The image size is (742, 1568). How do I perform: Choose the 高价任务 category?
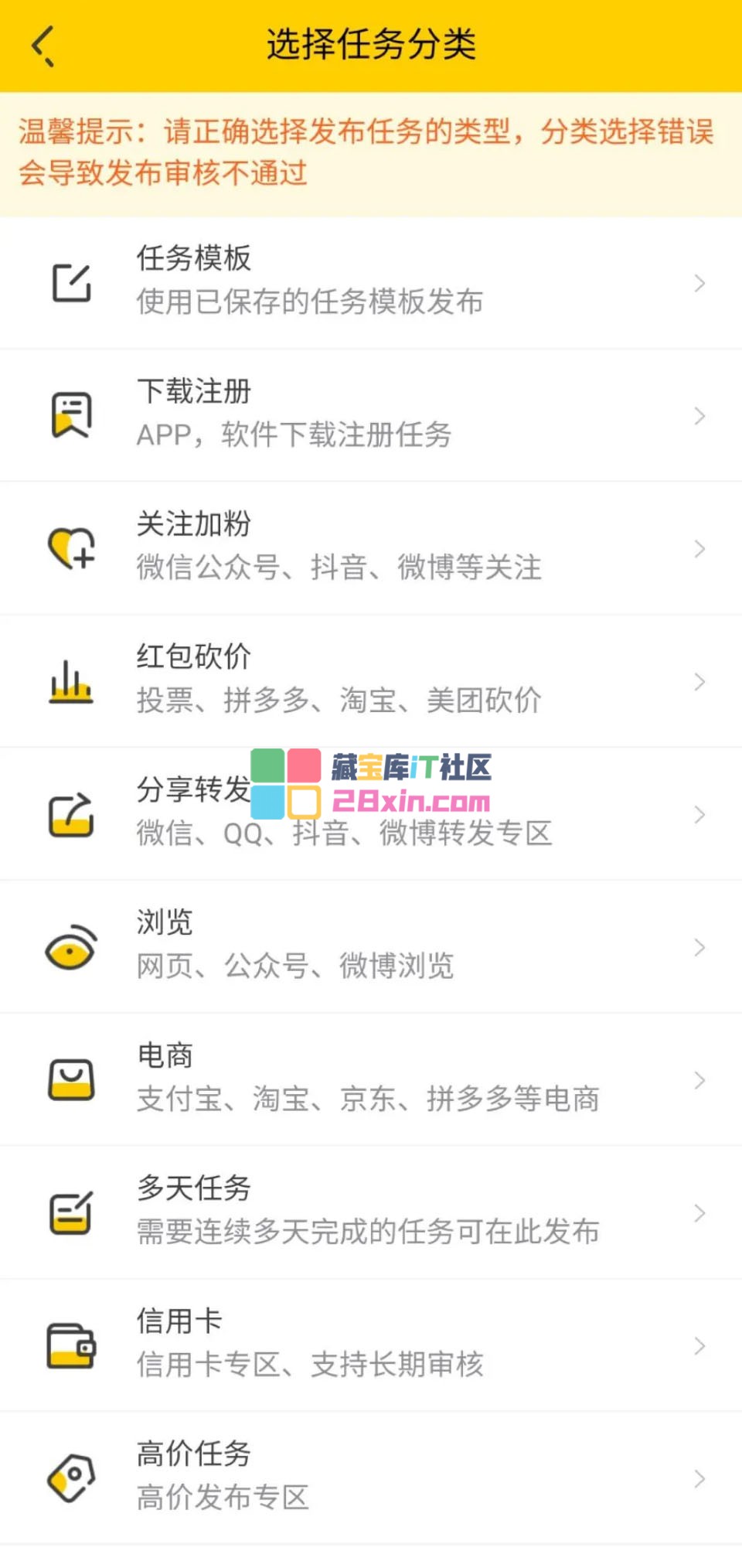[x=371, y=1478]
